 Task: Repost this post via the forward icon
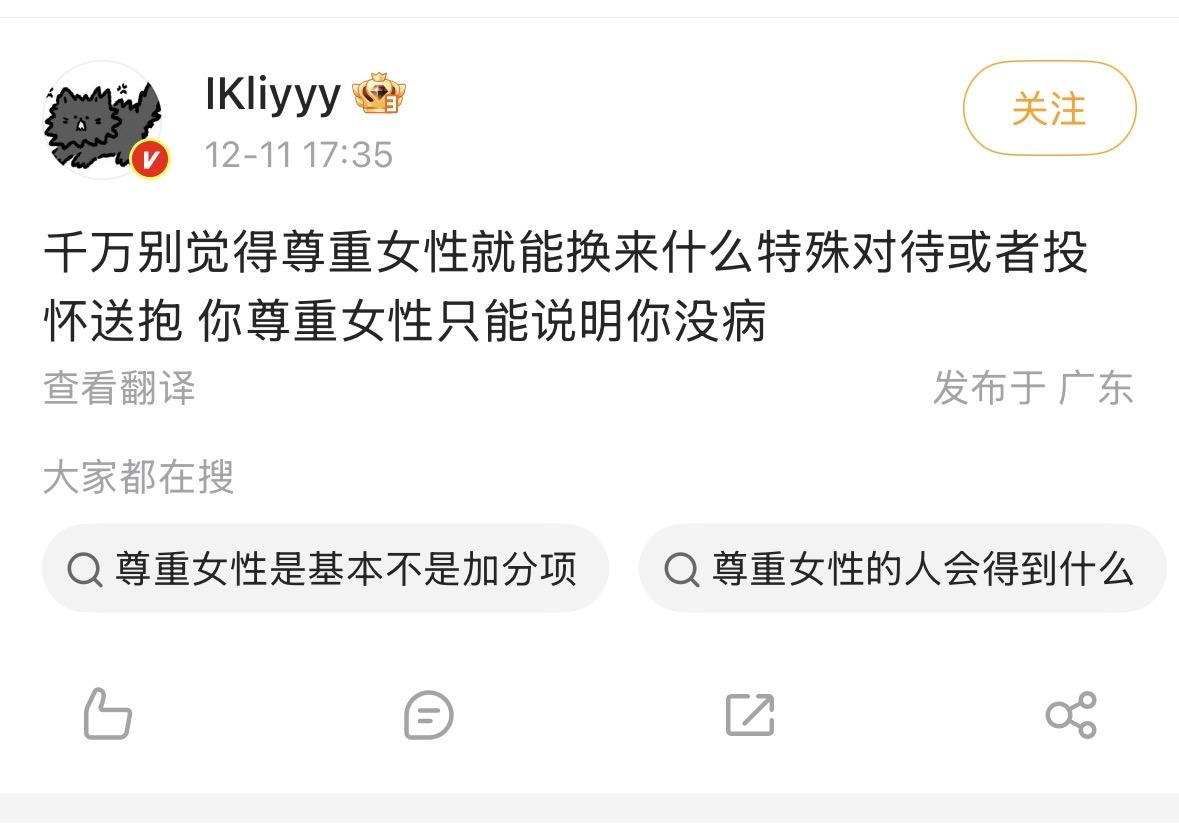[x=750, y=715]
